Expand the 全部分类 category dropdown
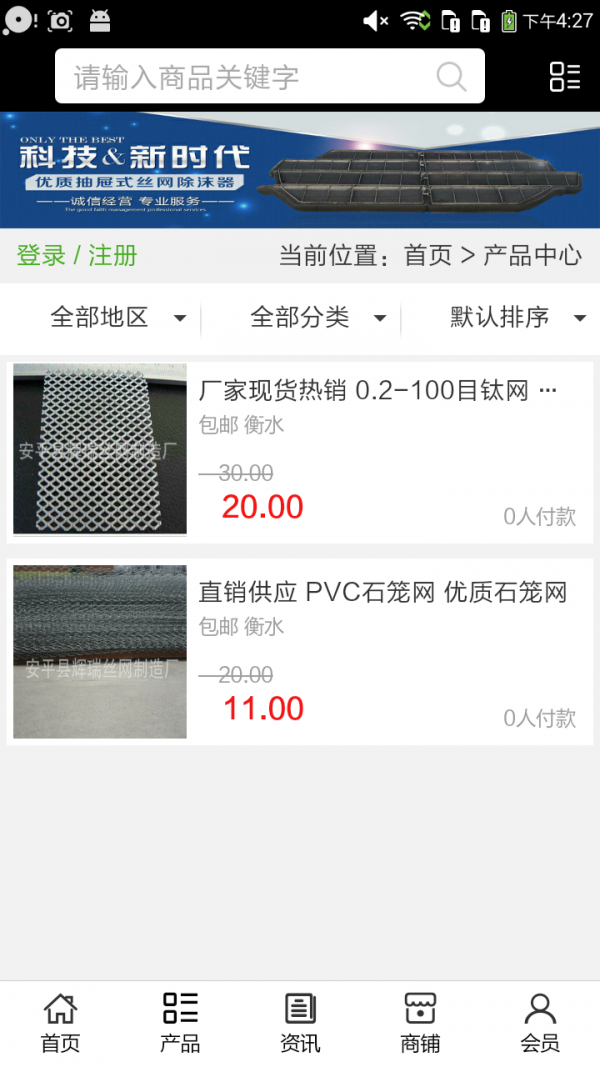 pos(317,318)
